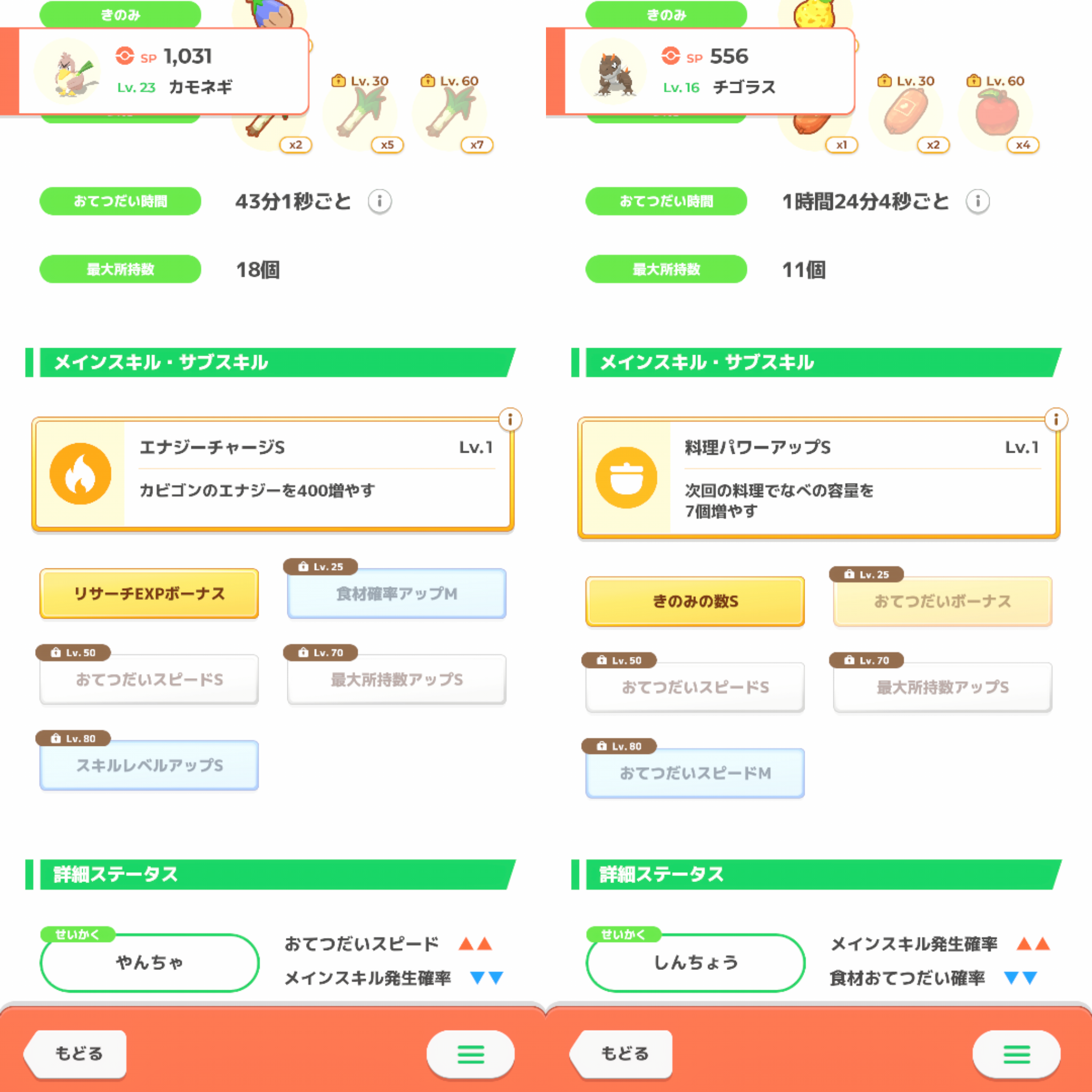
Task: Select the きのみの数S sub skill
Action: point(695,601)
